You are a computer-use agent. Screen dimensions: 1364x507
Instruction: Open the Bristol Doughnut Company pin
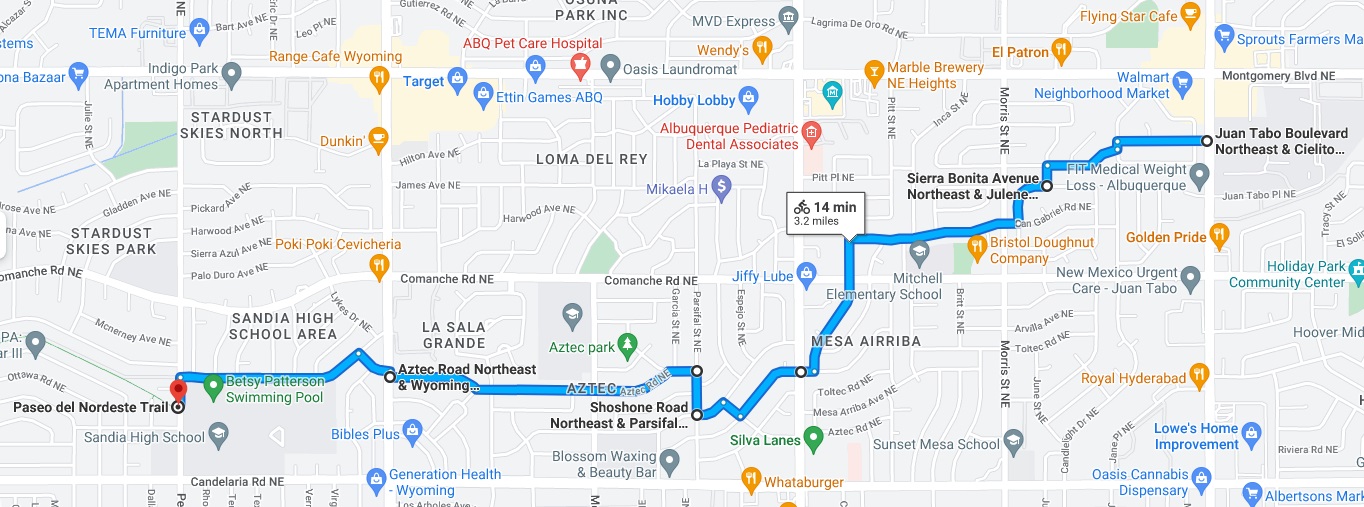[978, 243]
